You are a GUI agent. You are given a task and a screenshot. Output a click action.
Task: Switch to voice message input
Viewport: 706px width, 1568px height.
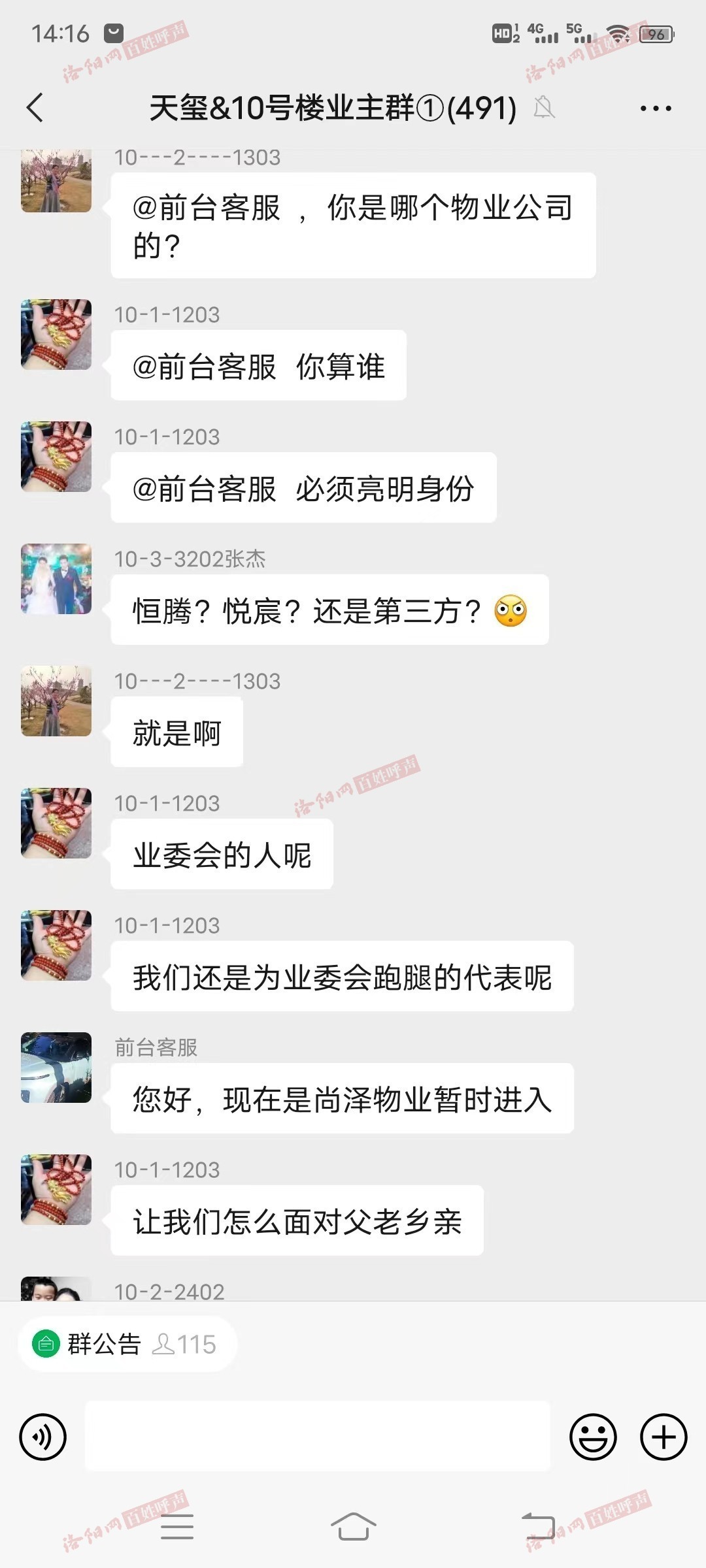(43, 1437)
